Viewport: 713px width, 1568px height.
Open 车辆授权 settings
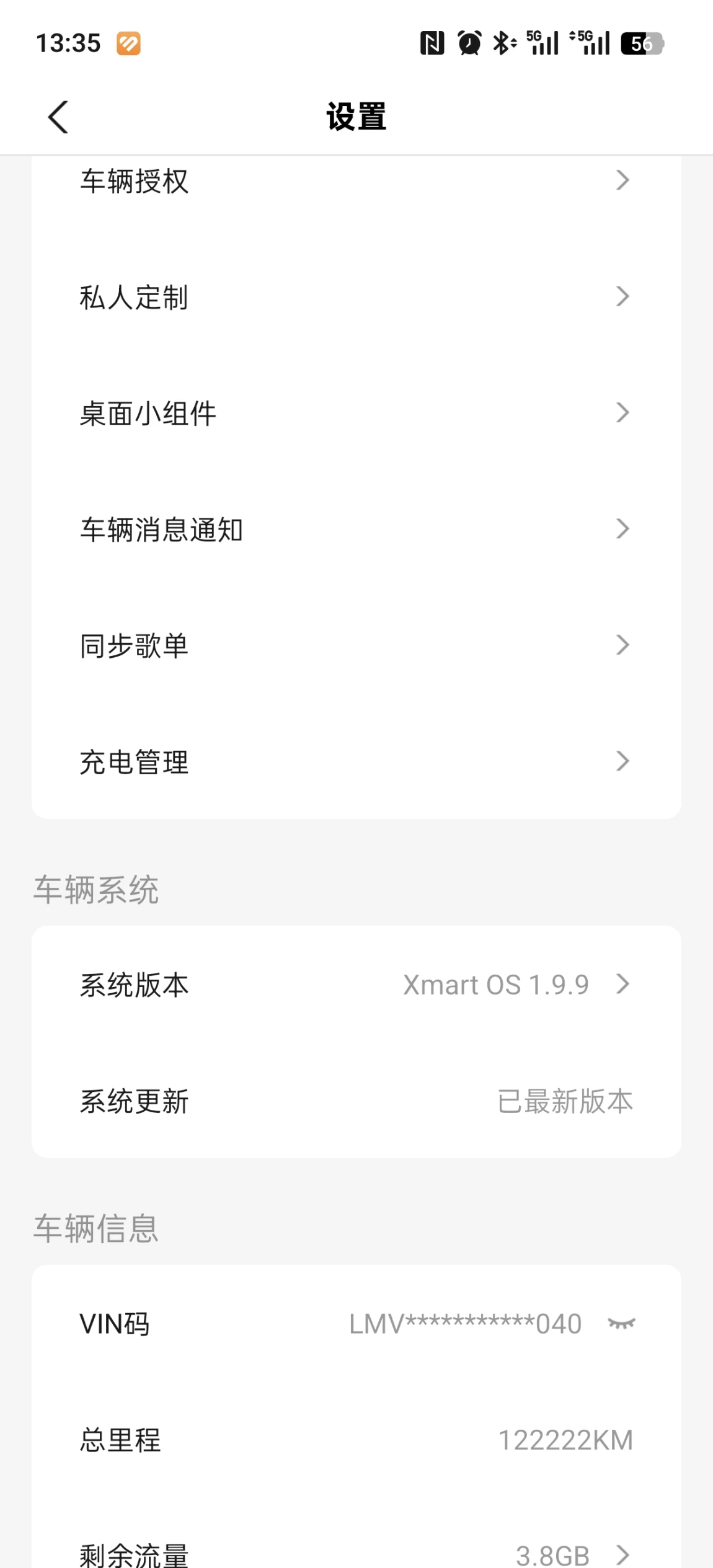tap(356, 181)
